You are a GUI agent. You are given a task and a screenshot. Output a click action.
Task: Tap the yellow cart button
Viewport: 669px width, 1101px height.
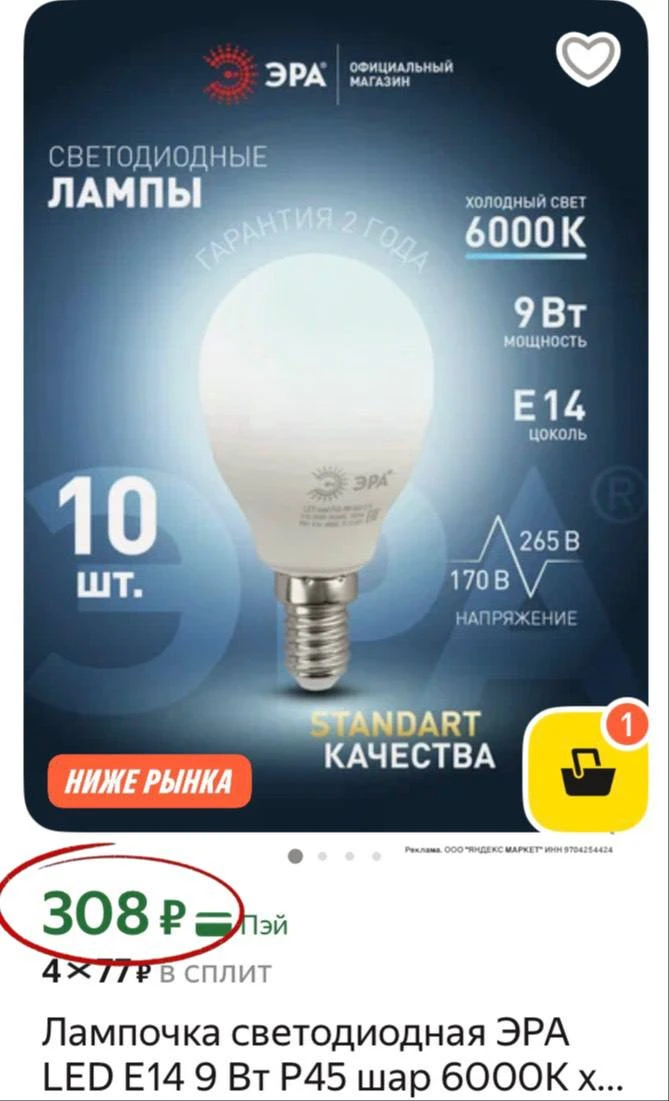[x=587, y=772]
